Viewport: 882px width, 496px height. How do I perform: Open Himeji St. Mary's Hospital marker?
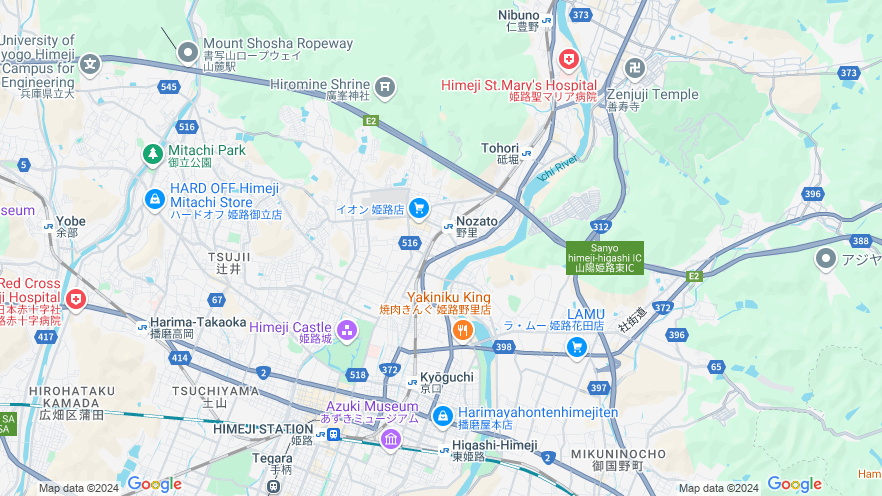tap(568, 61)
